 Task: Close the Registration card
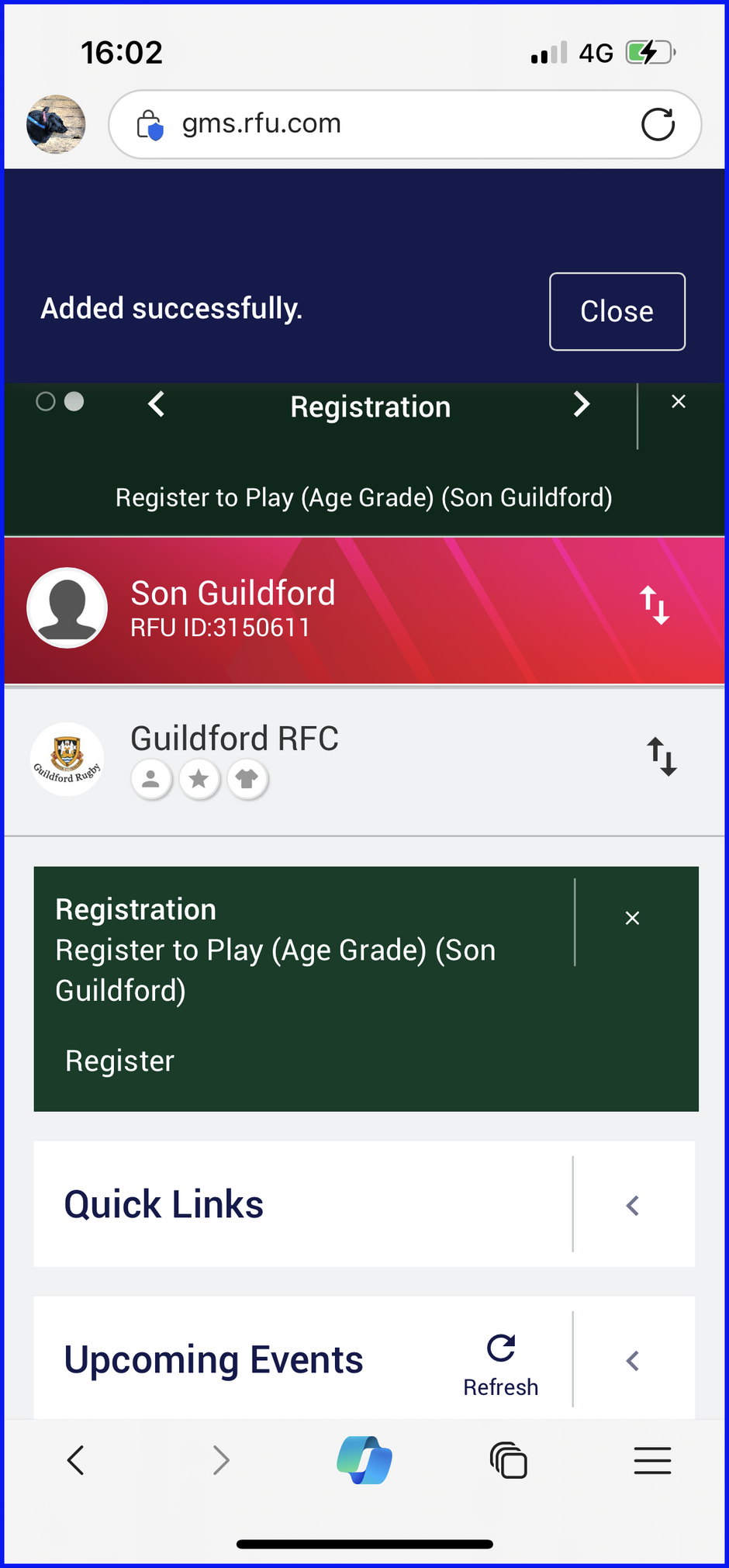(632, 919)
